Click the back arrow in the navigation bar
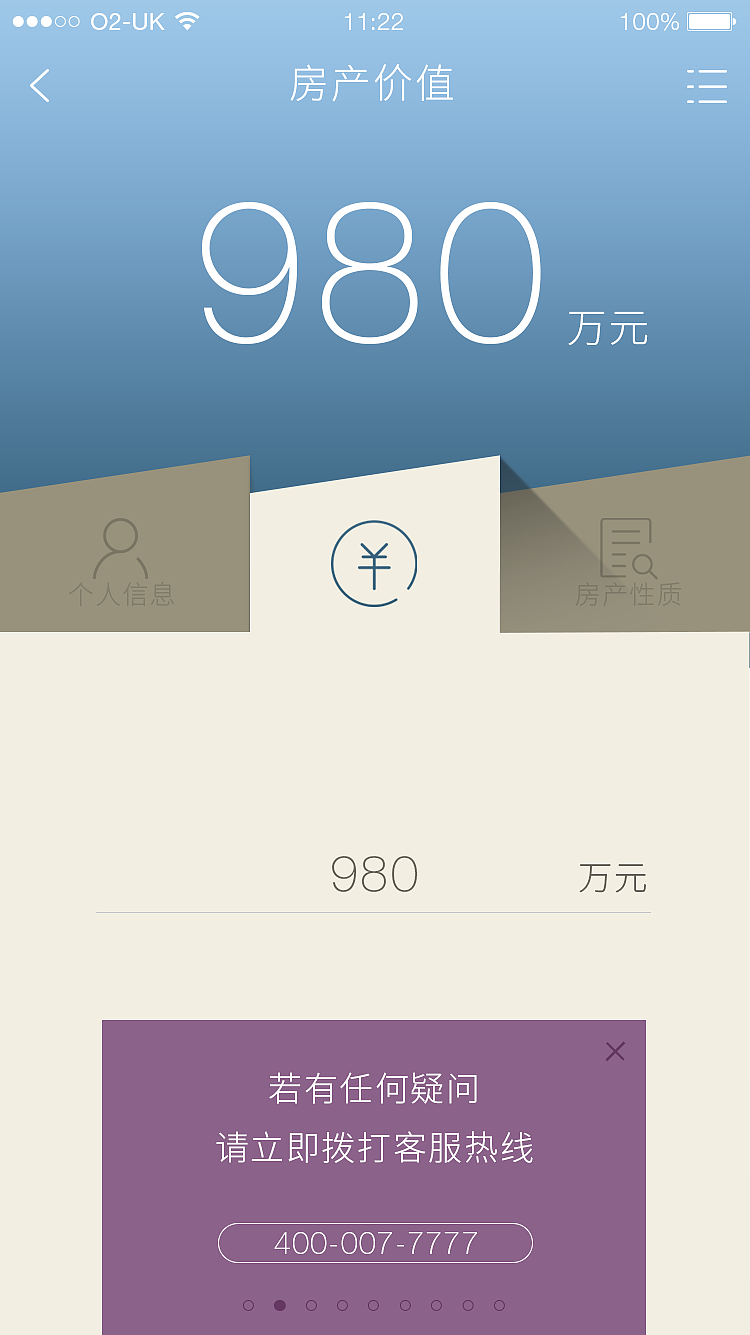 click(x=38, y=86)
